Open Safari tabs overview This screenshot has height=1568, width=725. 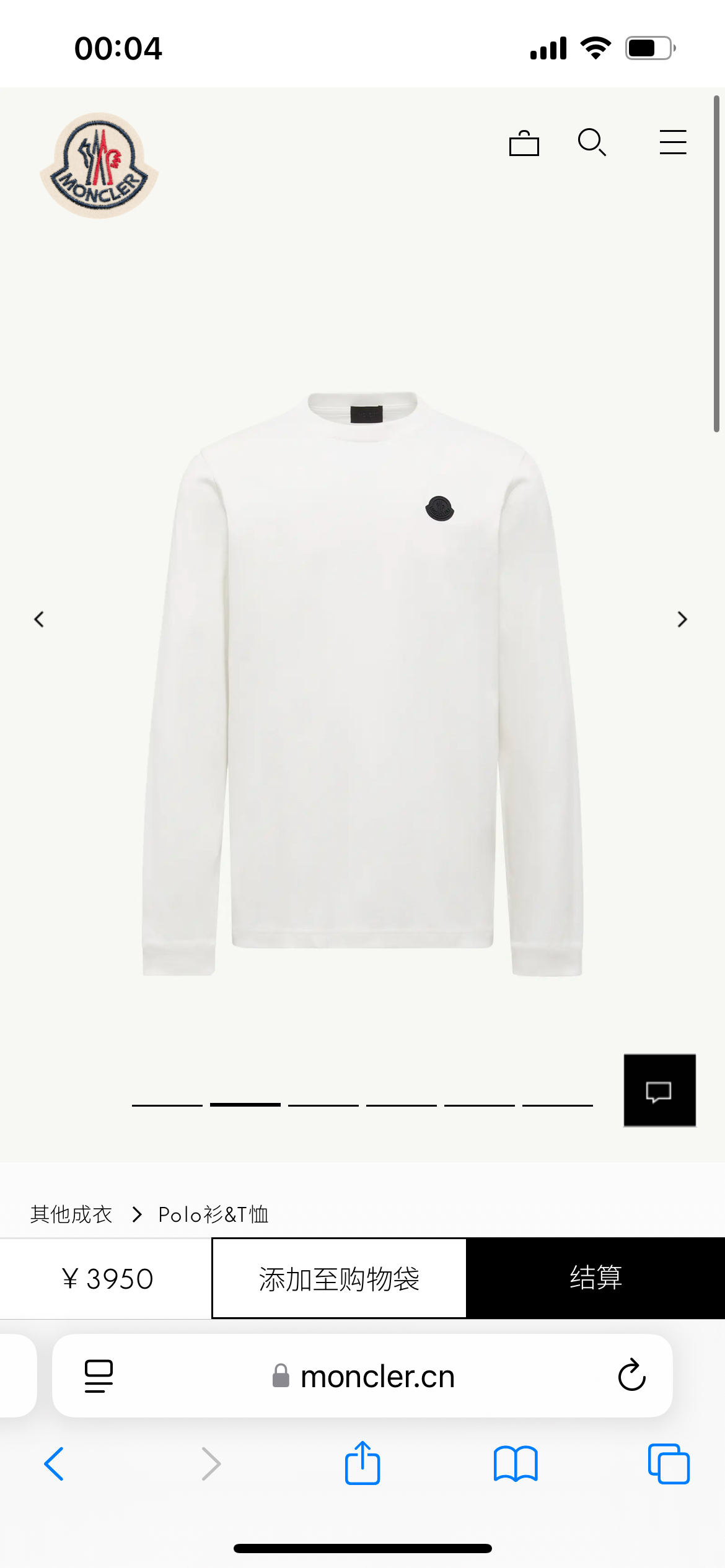pyautogui.click(x=669, y=1464)
